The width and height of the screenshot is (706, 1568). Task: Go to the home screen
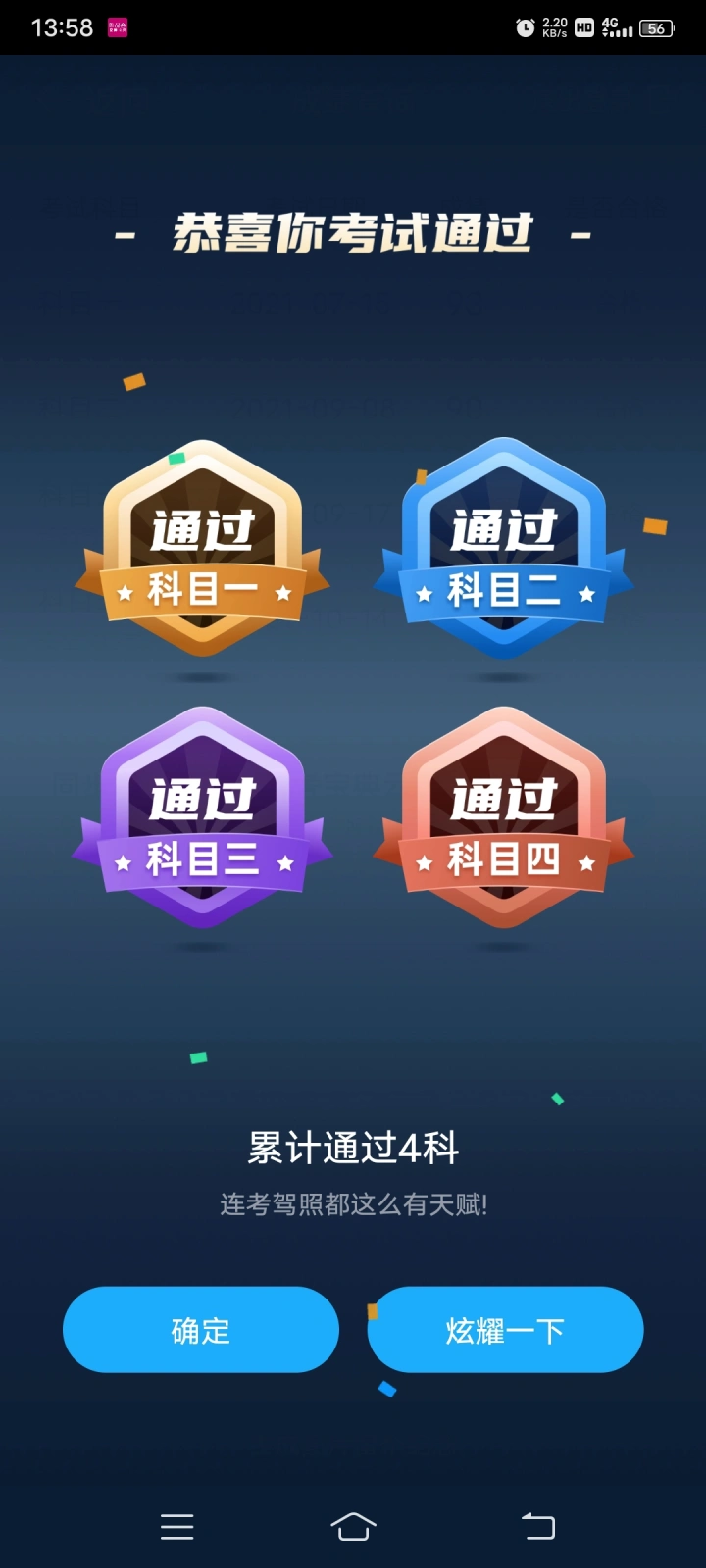(x=353, y=1526)
